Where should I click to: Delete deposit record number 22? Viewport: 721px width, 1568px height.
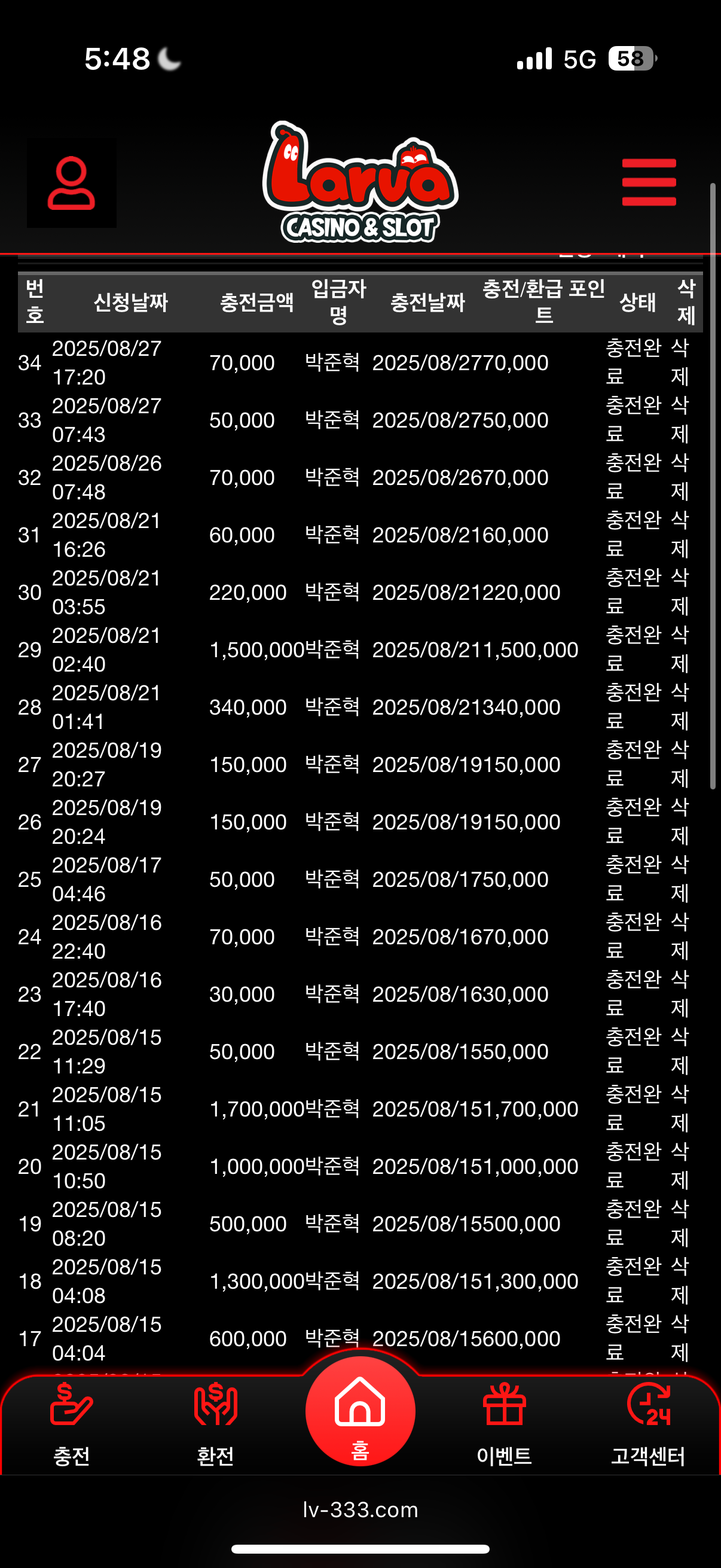point(680,1051)
